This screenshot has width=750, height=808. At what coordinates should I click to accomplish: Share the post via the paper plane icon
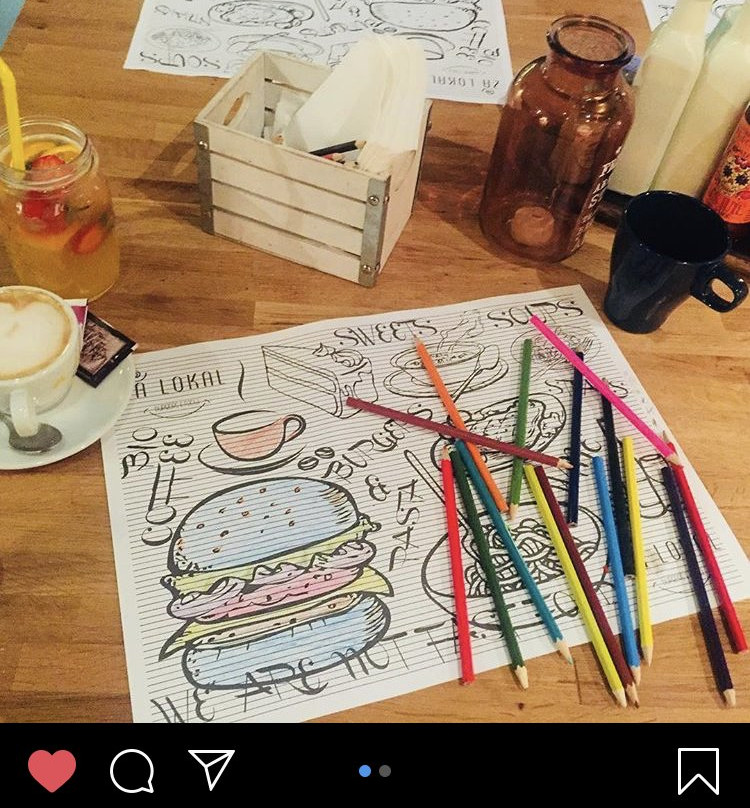coord(211,769)
